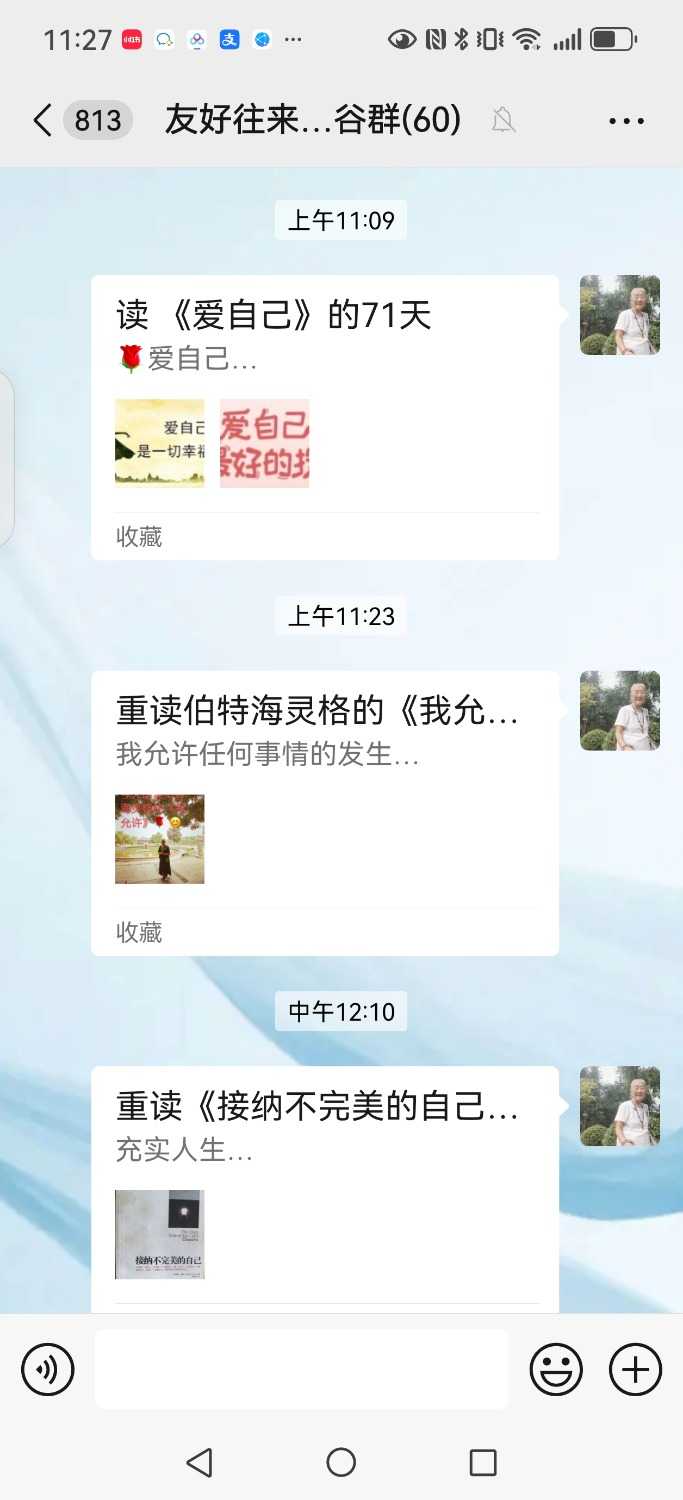View sender avatar beside 重读伯特海灵格 message
This screenshot has width=683, height=1500.
[x=620, y=710]
